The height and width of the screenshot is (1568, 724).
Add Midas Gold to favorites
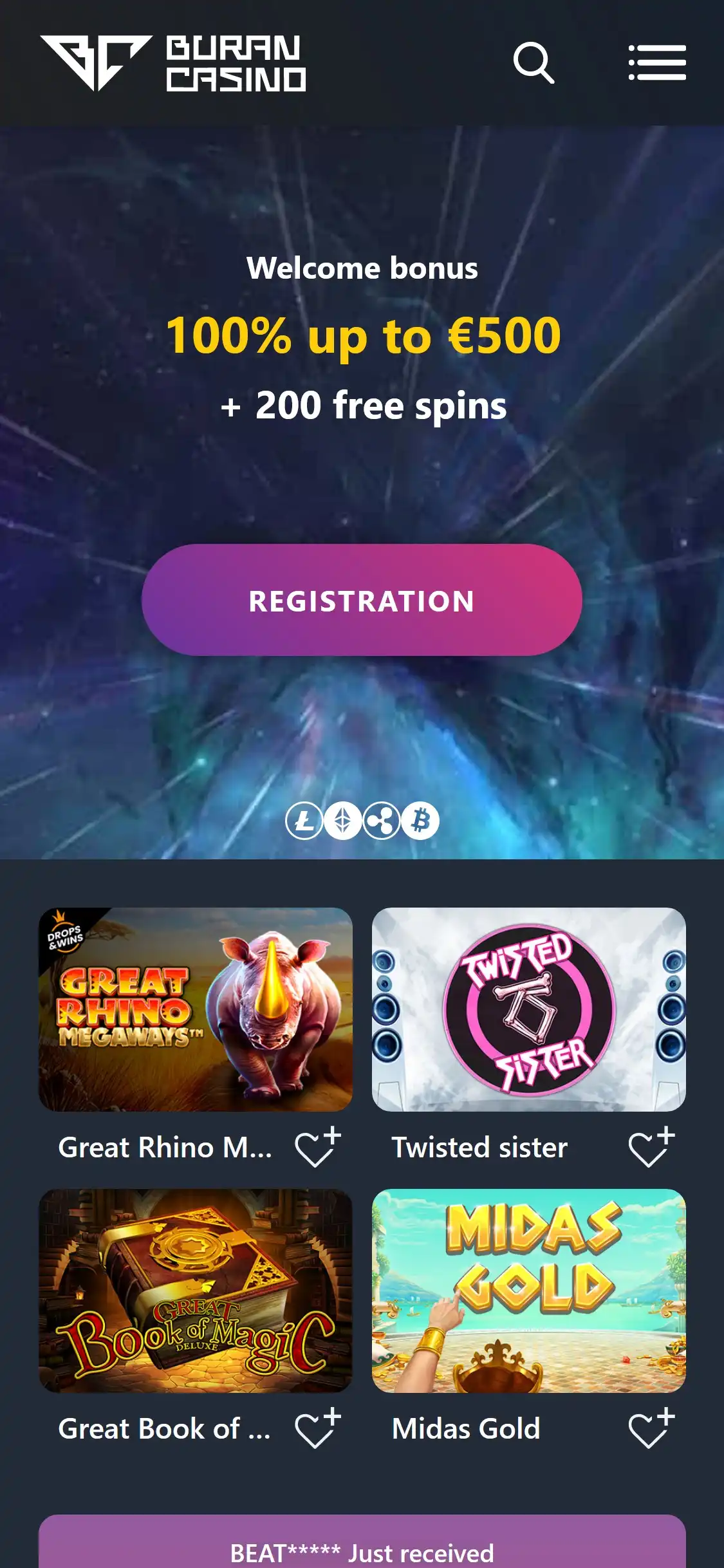651,1428
